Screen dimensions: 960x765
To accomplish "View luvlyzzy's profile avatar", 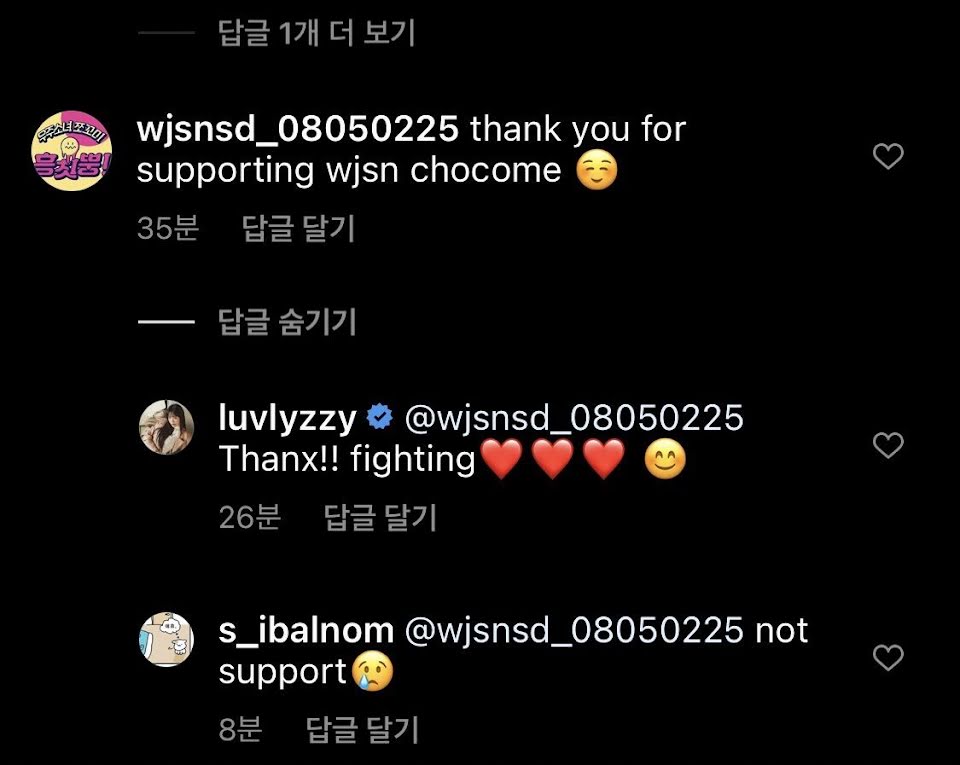I will pyautogui.click(x=166, y=427).
